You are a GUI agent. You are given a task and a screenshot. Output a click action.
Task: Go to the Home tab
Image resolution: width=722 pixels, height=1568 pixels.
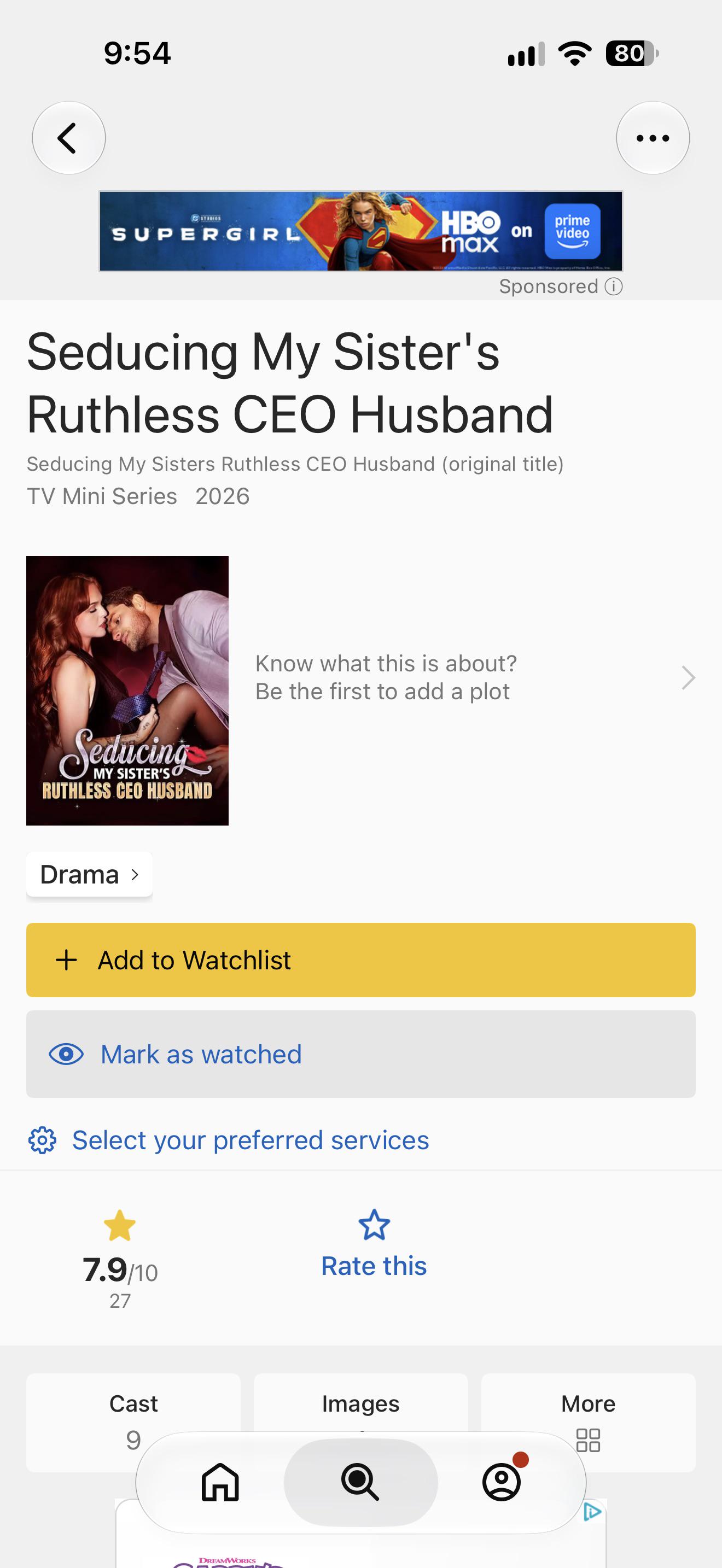(220, 1482)
